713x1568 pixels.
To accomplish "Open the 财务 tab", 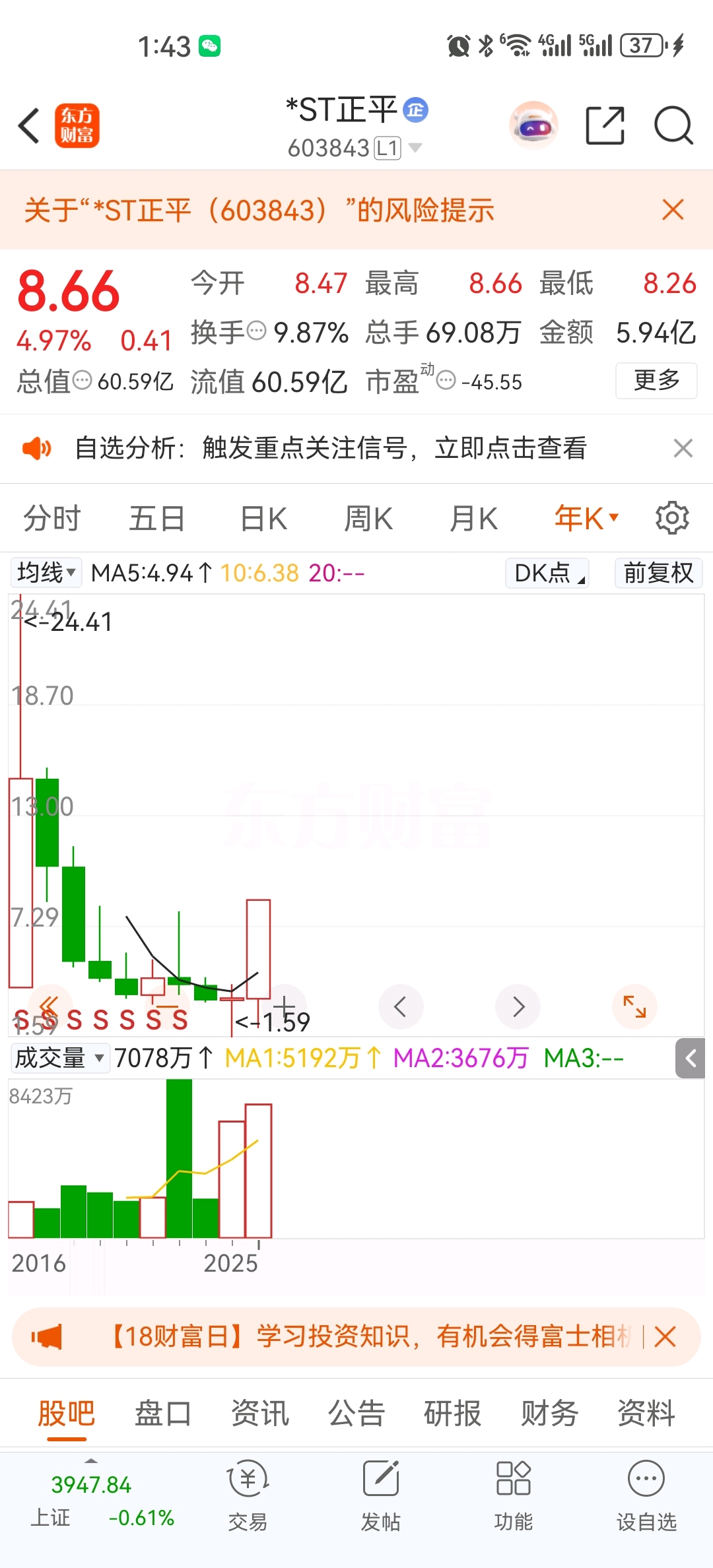I will [x=549, y=1414].
